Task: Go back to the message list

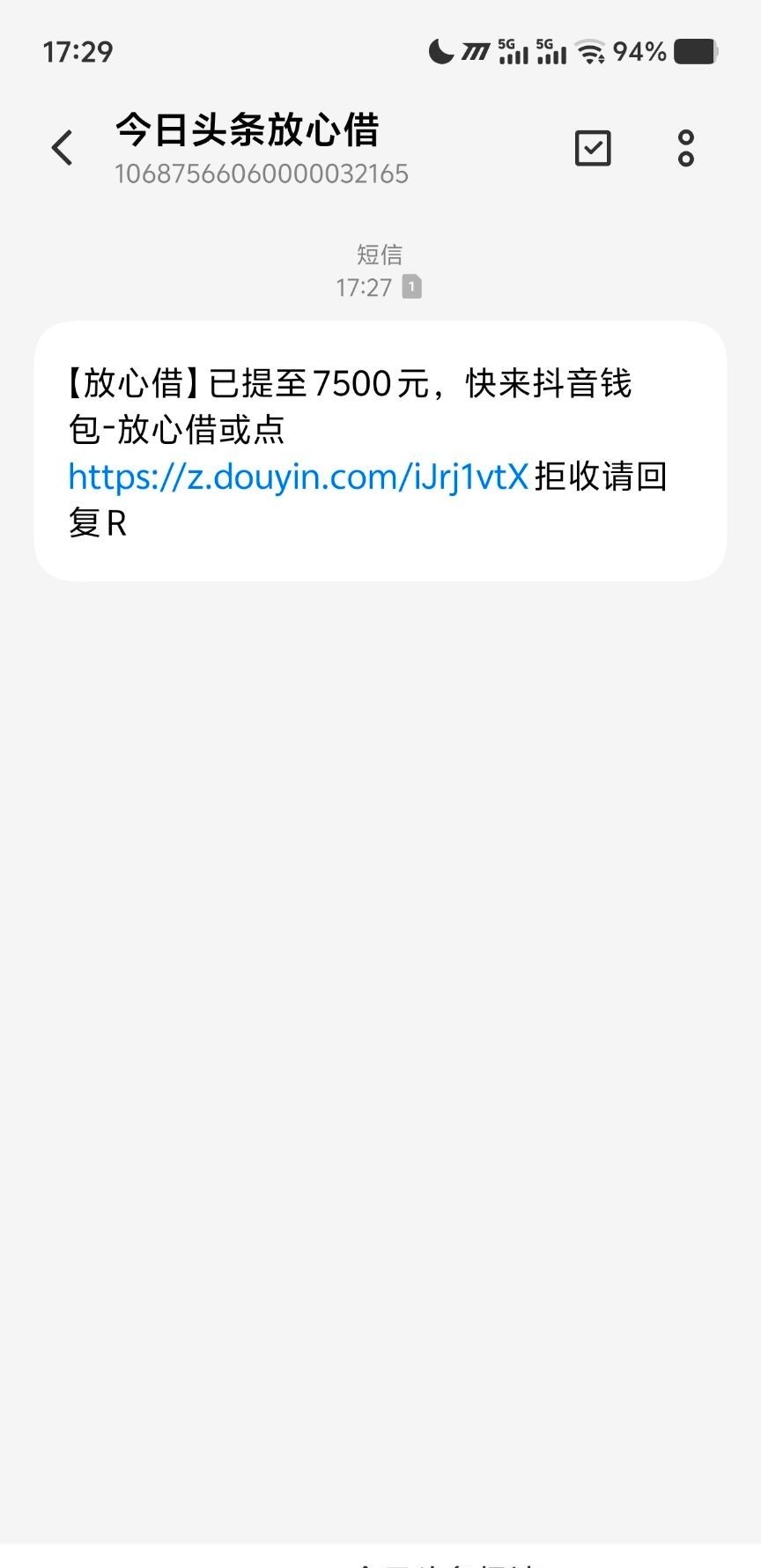Action: 62,147
